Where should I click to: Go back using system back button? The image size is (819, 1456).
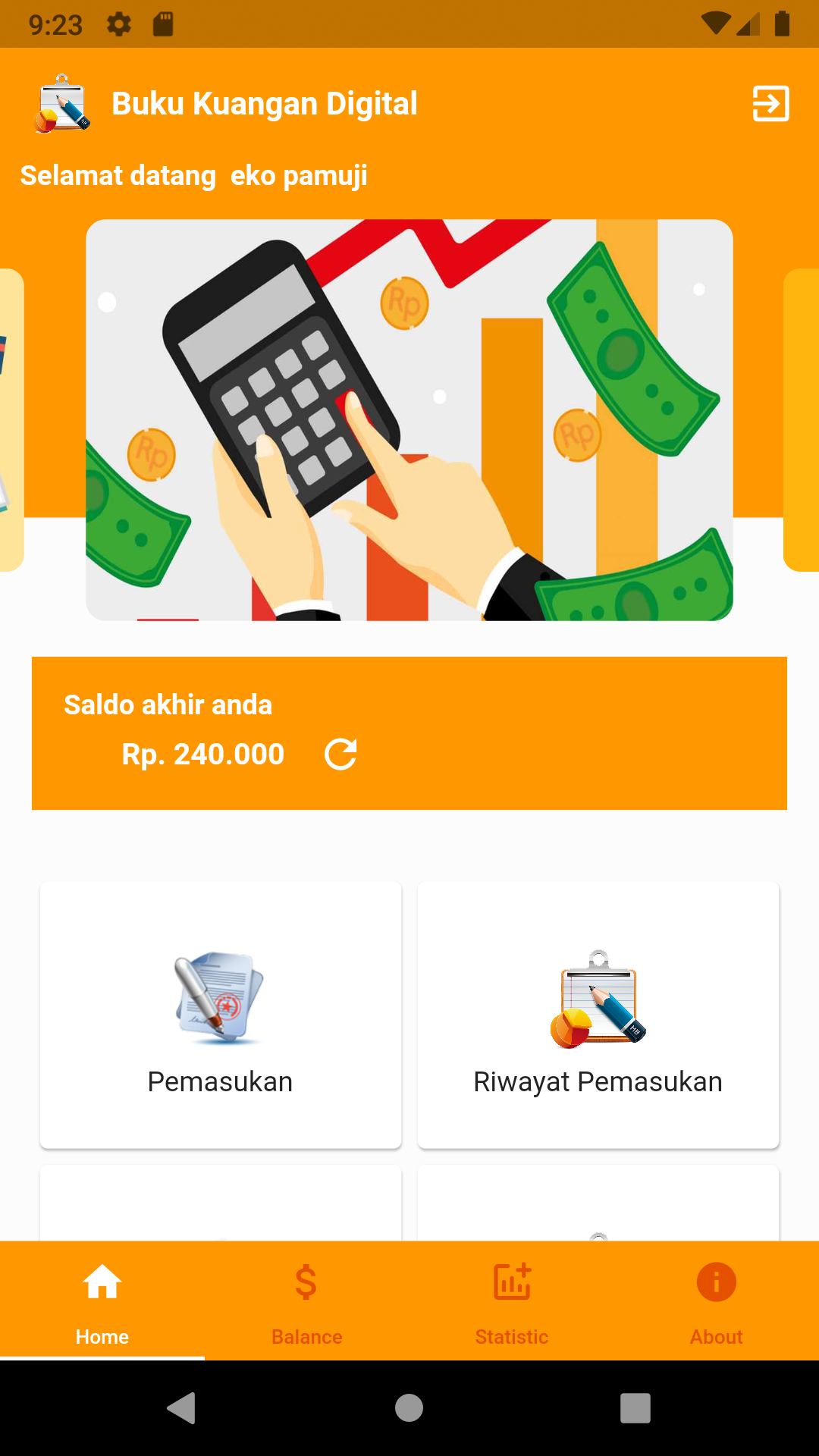point(182,1408)
